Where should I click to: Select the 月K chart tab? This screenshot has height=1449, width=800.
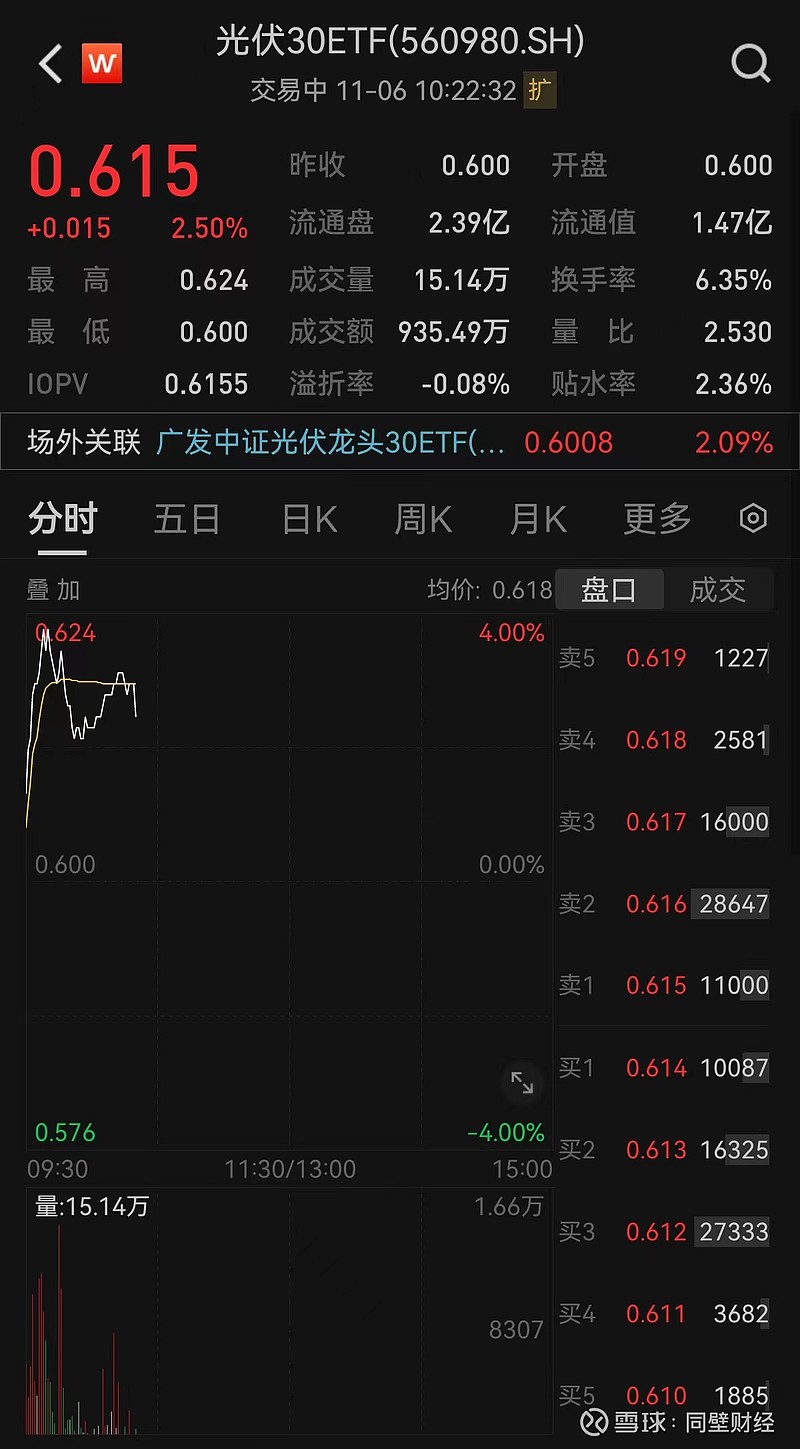pos(538,519)
